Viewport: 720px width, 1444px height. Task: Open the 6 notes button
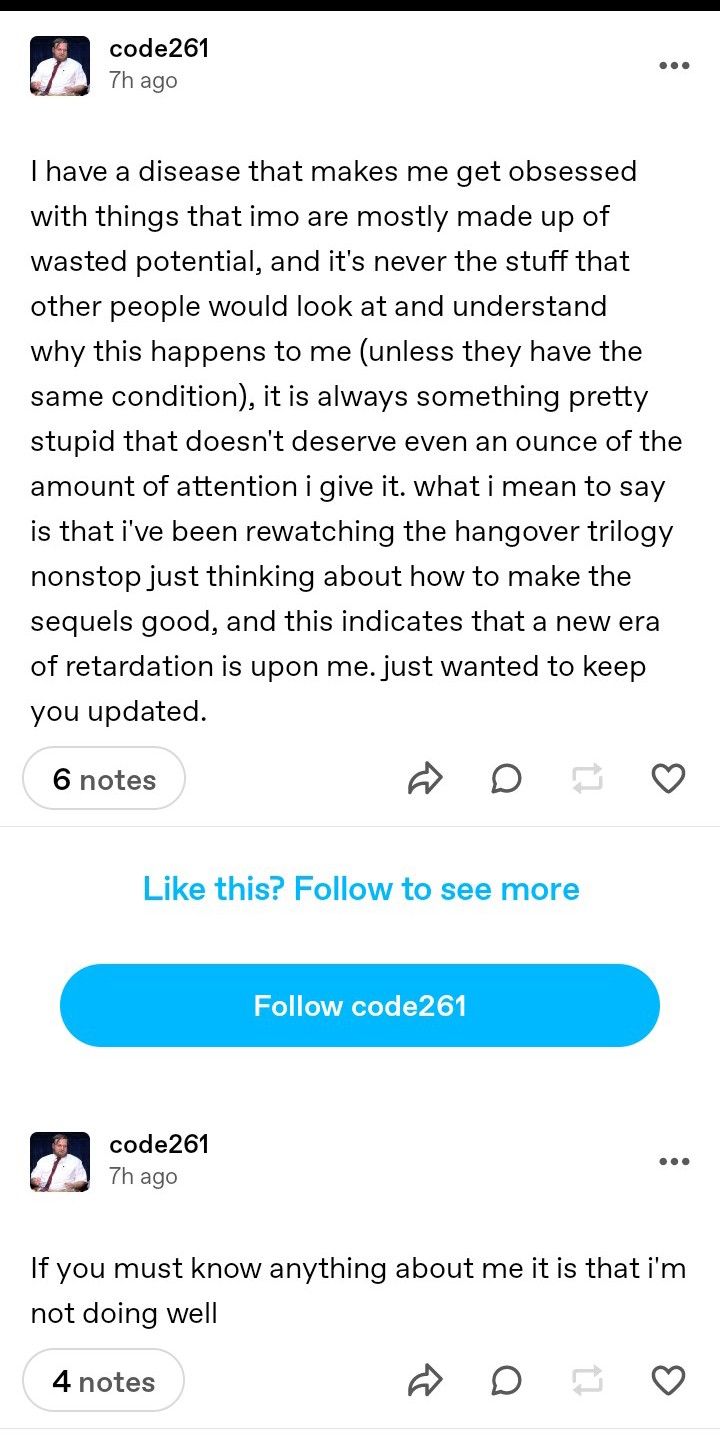[104, 778]
